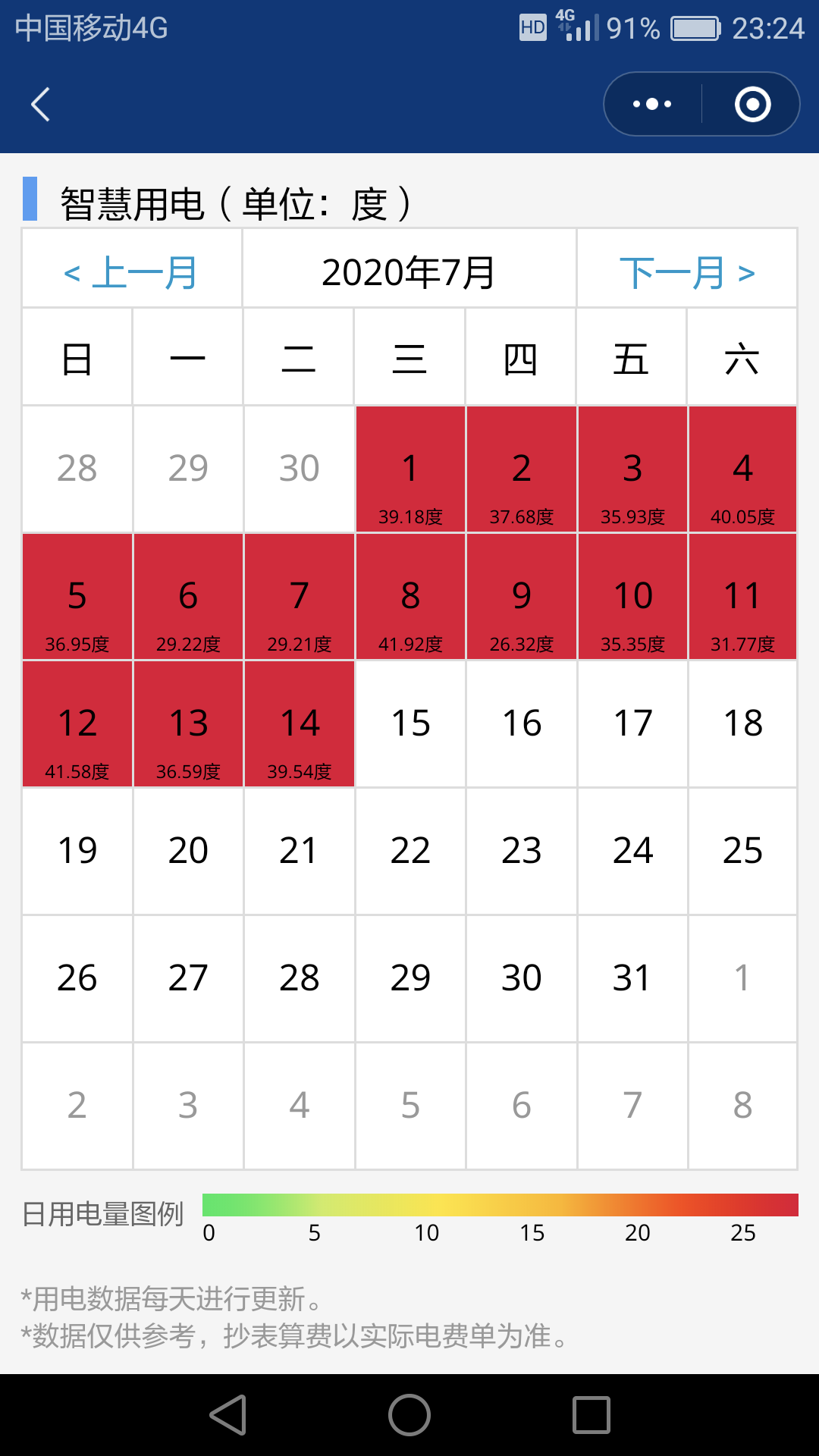Image resolution: width=819 pixels, height=1456 pixels.
Task: Go to previous month with 上一月
Action: point(132,271)
